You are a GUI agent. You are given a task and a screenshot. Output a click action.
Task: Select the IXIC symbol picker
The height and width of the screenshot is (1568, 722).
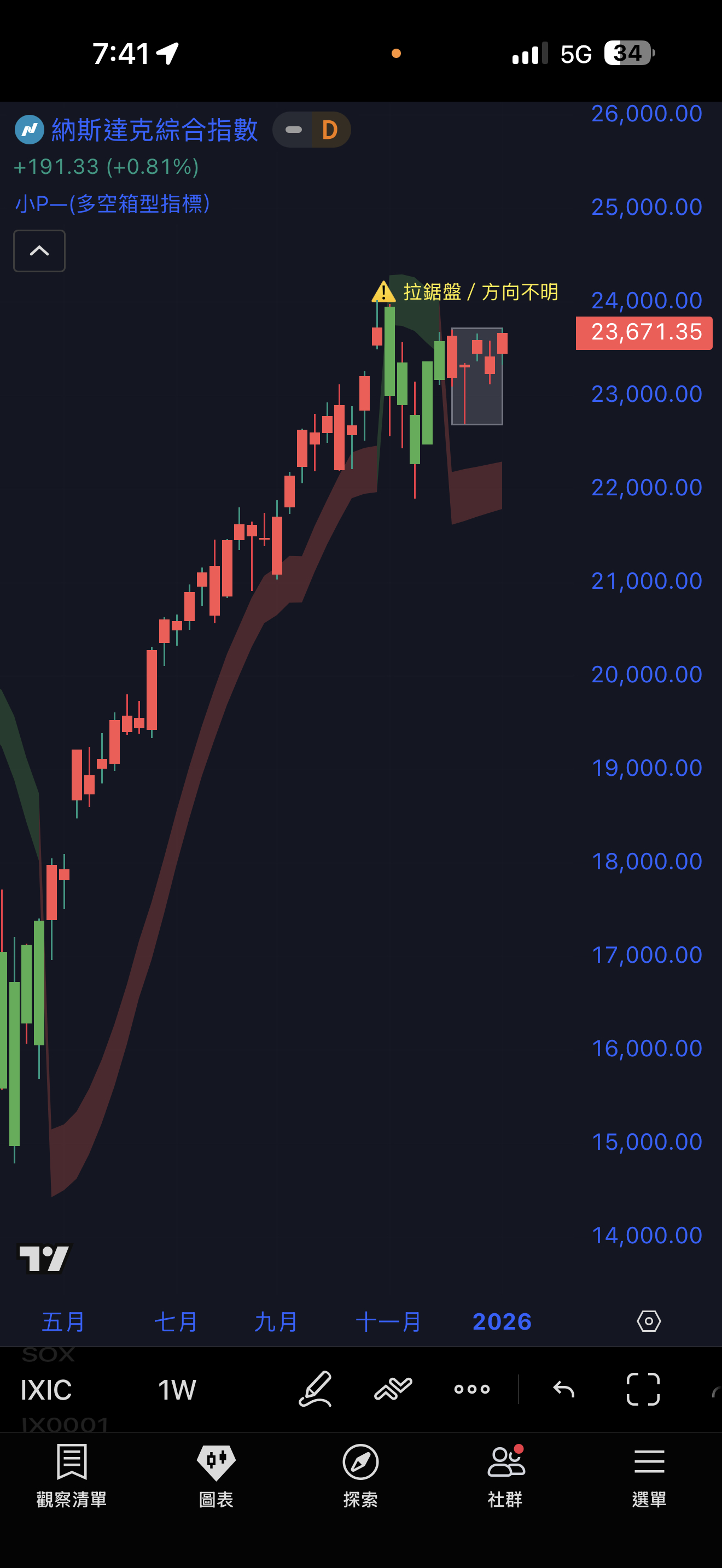(46, 1390)
